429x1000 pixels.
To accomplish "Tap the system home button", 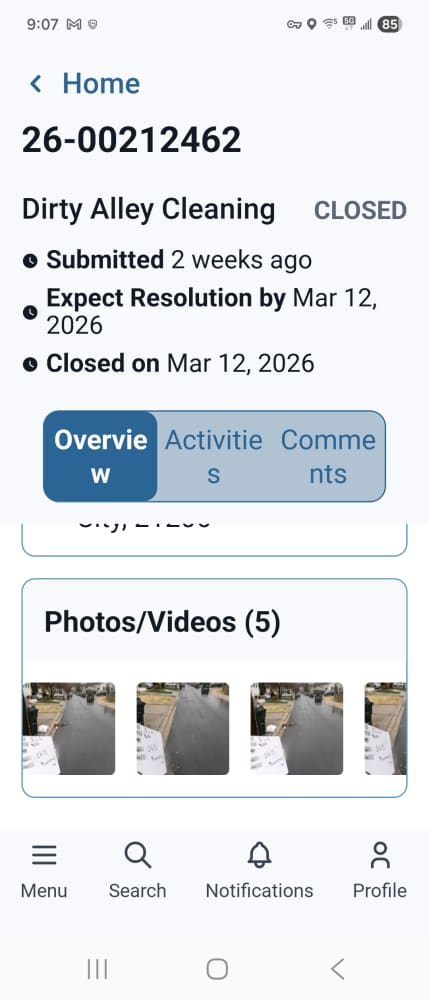I will tap(217, 969).
